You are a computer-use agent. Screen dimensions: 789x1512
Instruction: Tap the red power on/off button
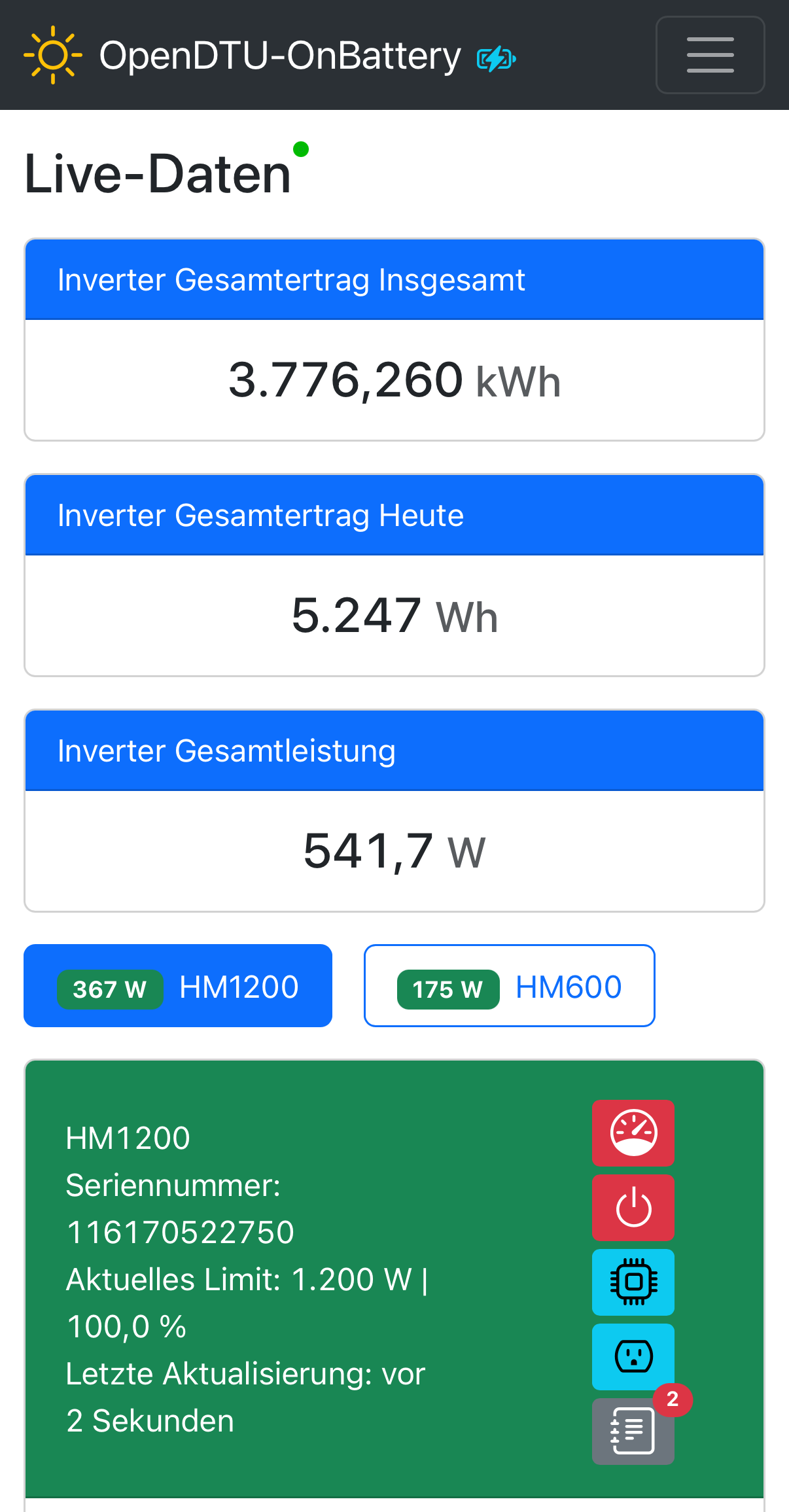tap(633, 1207)
